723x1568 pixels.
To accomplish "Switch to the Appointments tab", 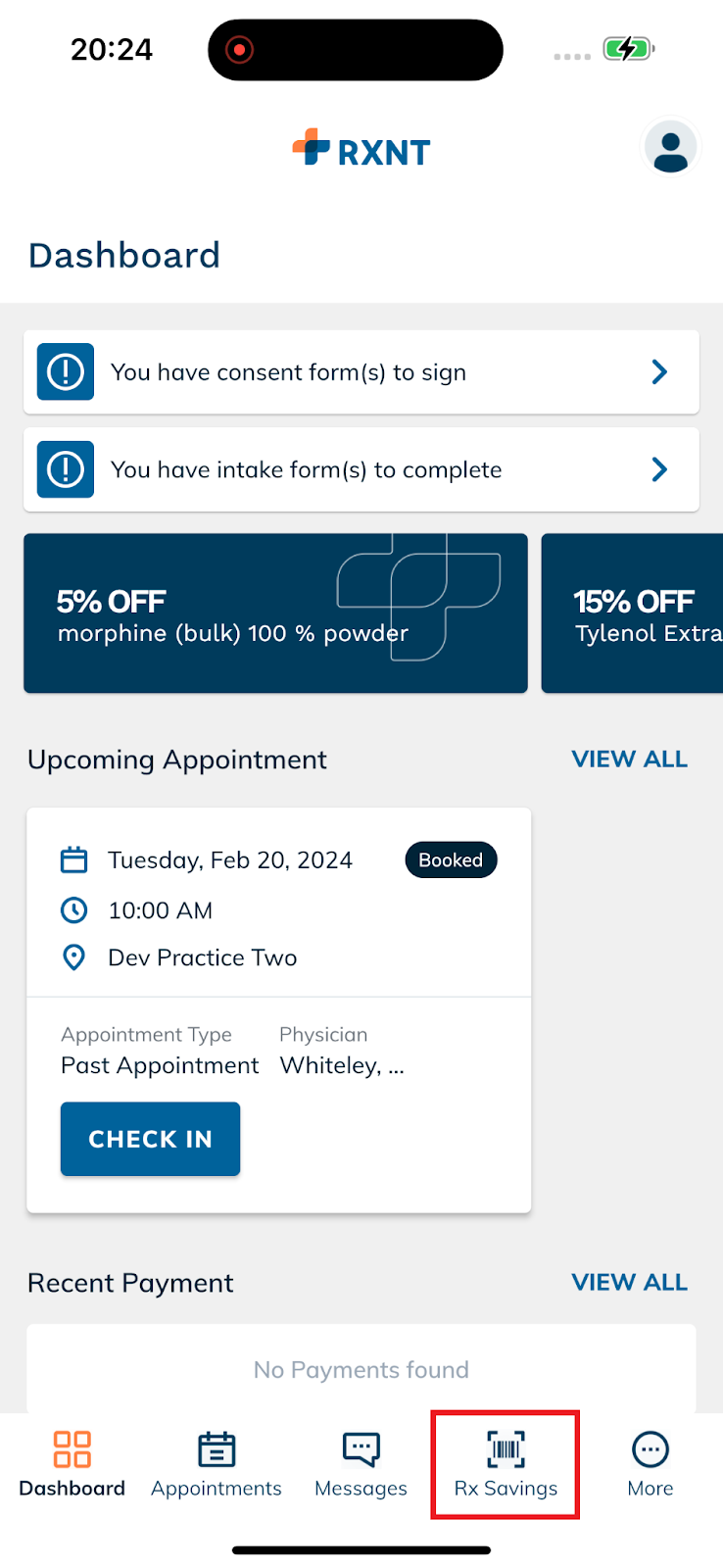I will click(x=217, y=1465).
